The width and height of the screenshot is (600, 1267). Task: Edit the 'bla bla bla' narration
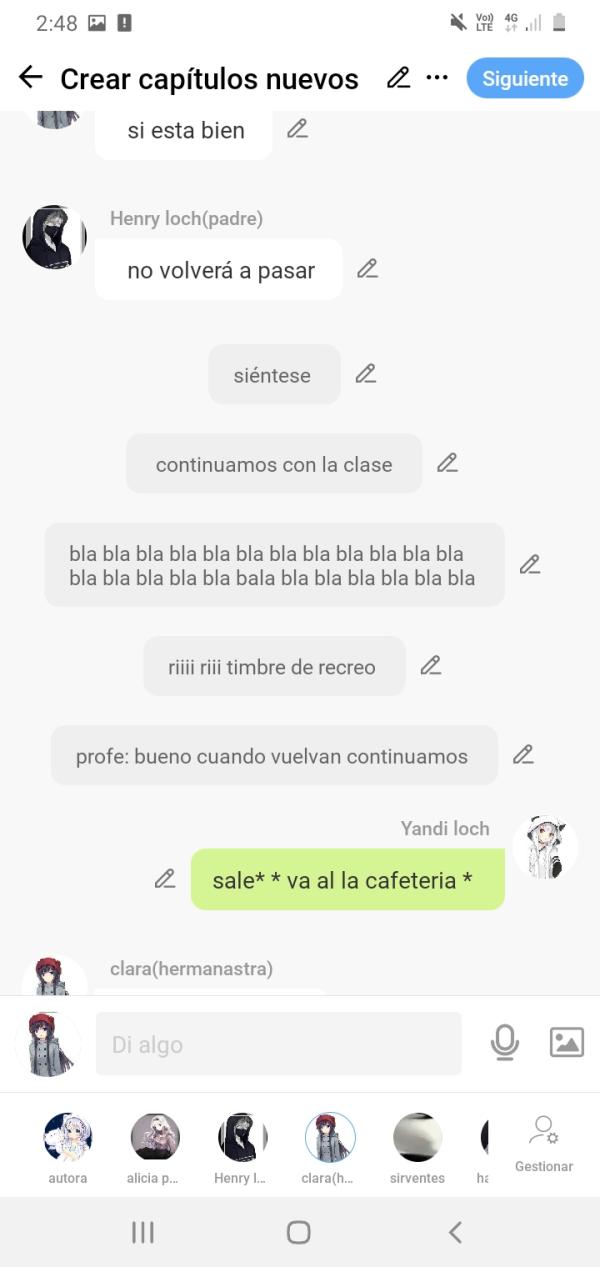point(530,565)
